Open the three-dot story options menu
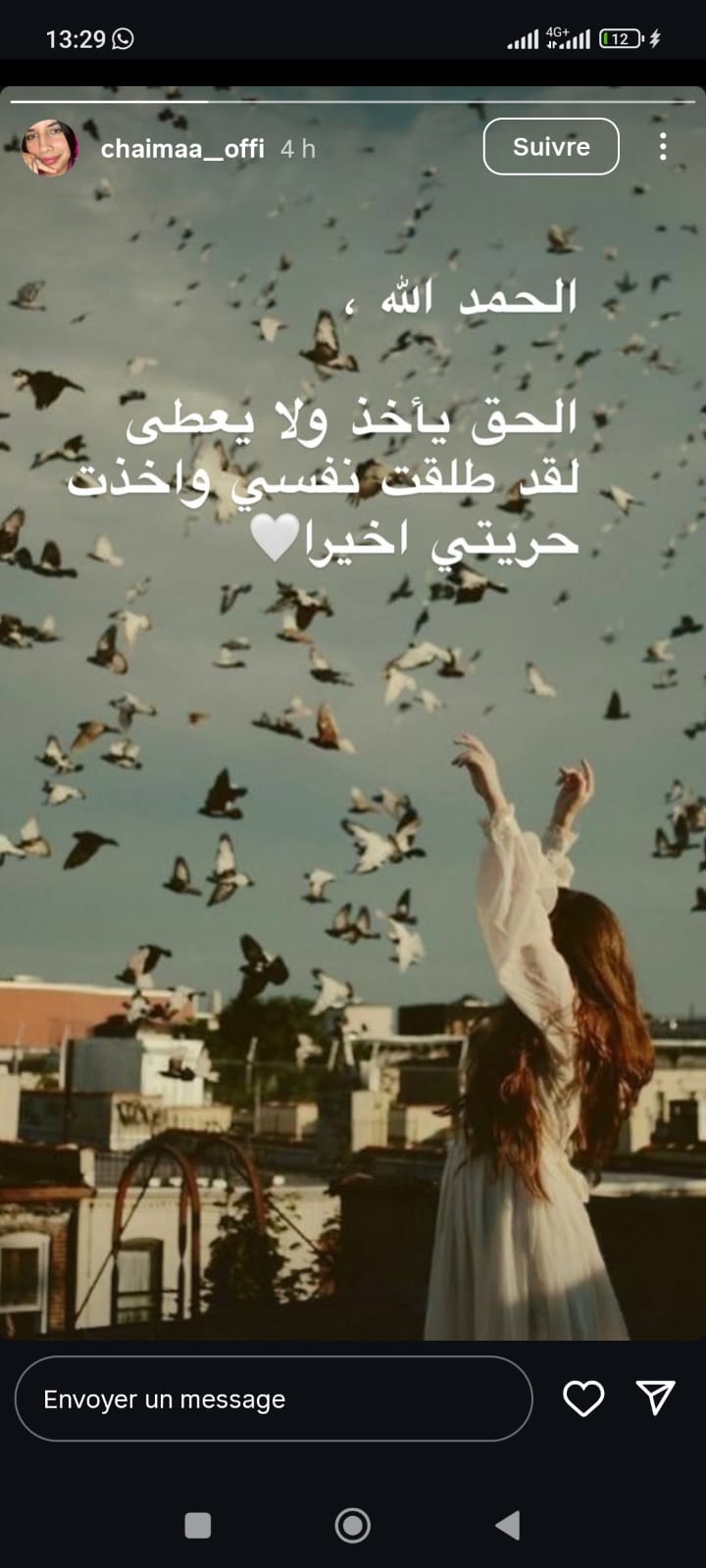The height and width of the screenshot is (1568, 706). click(x=663, y=147)
